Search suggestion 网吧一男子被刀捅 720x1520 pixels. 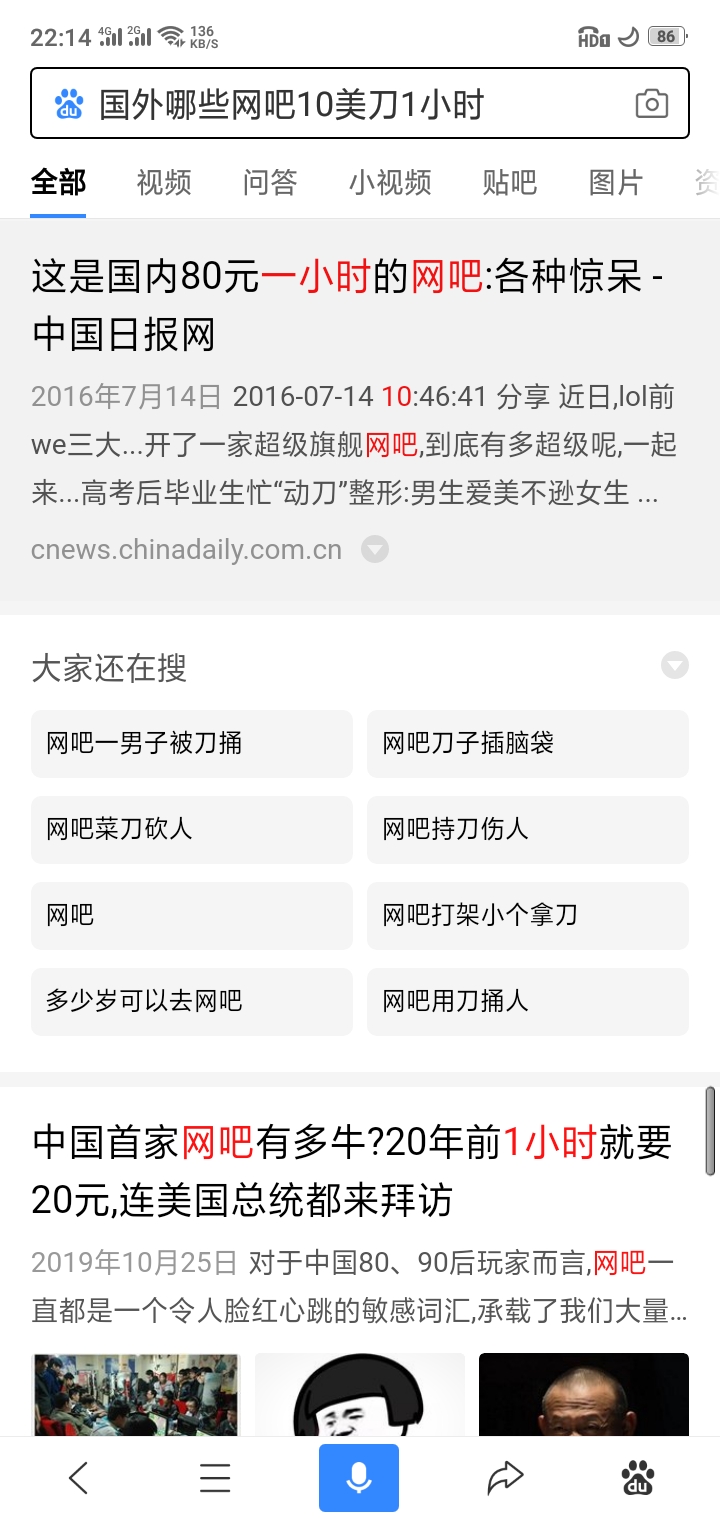192,743
